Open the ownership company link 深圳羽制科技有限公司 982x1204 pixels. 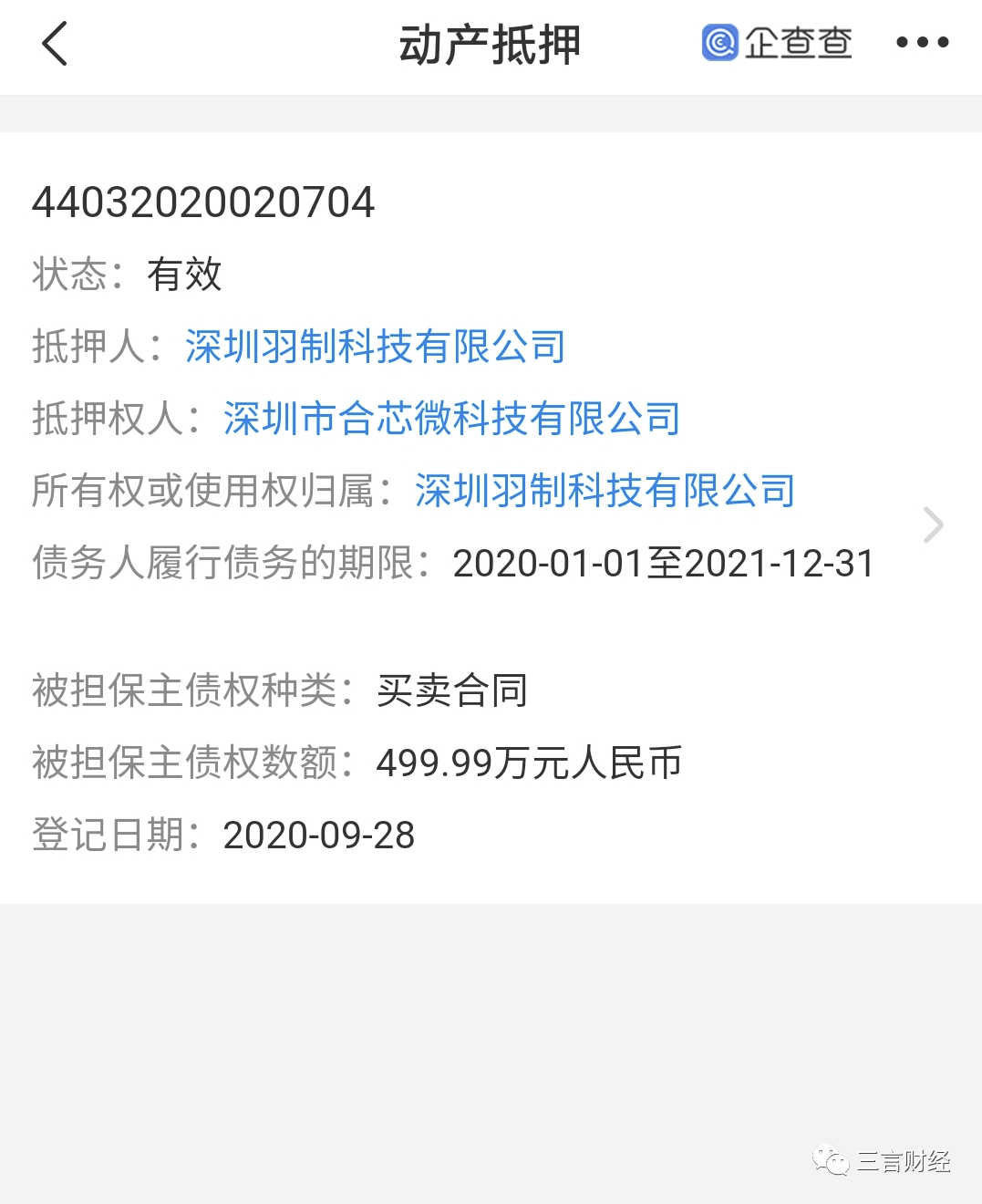click(x=605, y=491)
